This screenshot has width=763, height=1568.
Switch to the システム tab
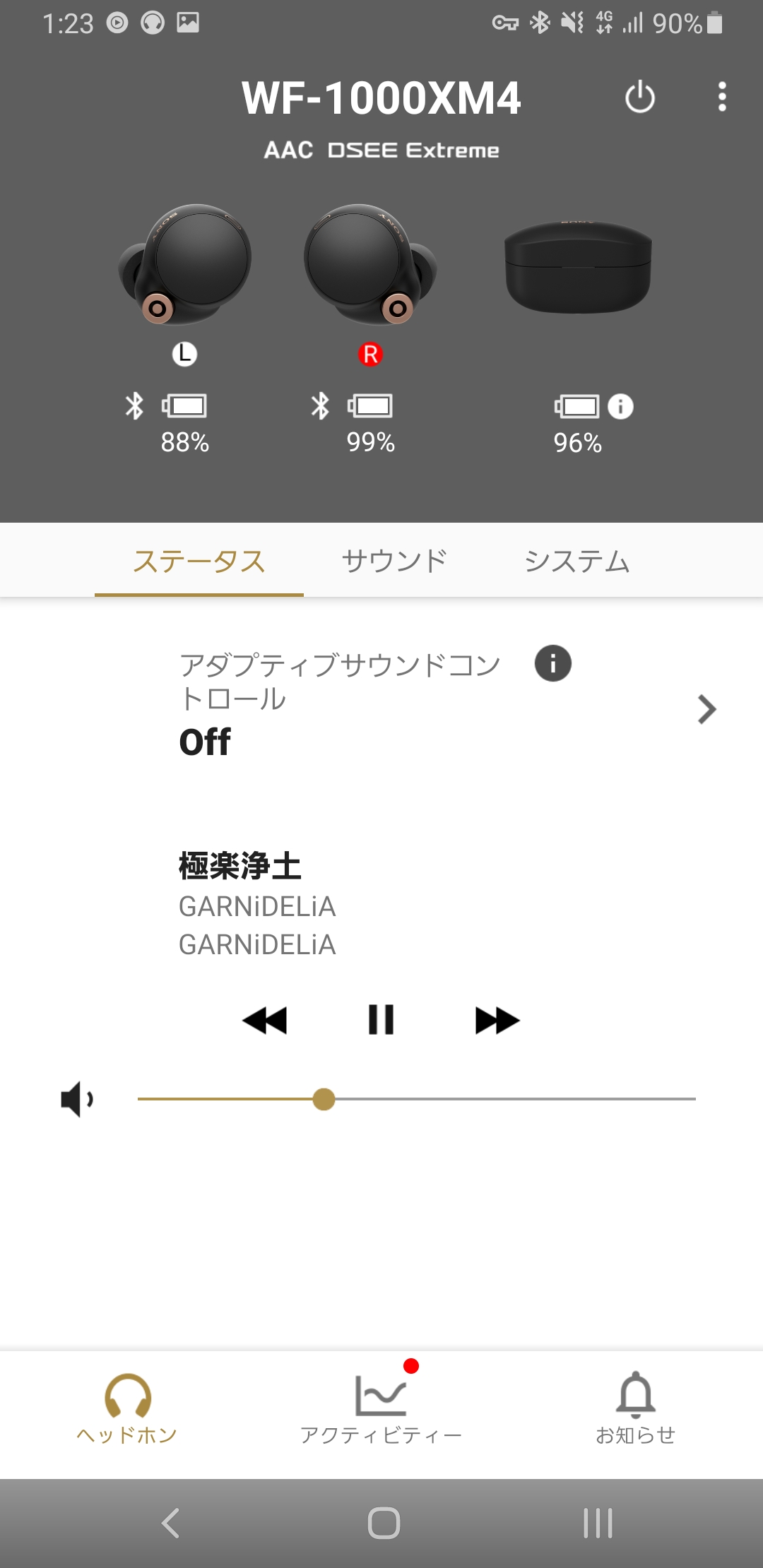pos(576,562)
